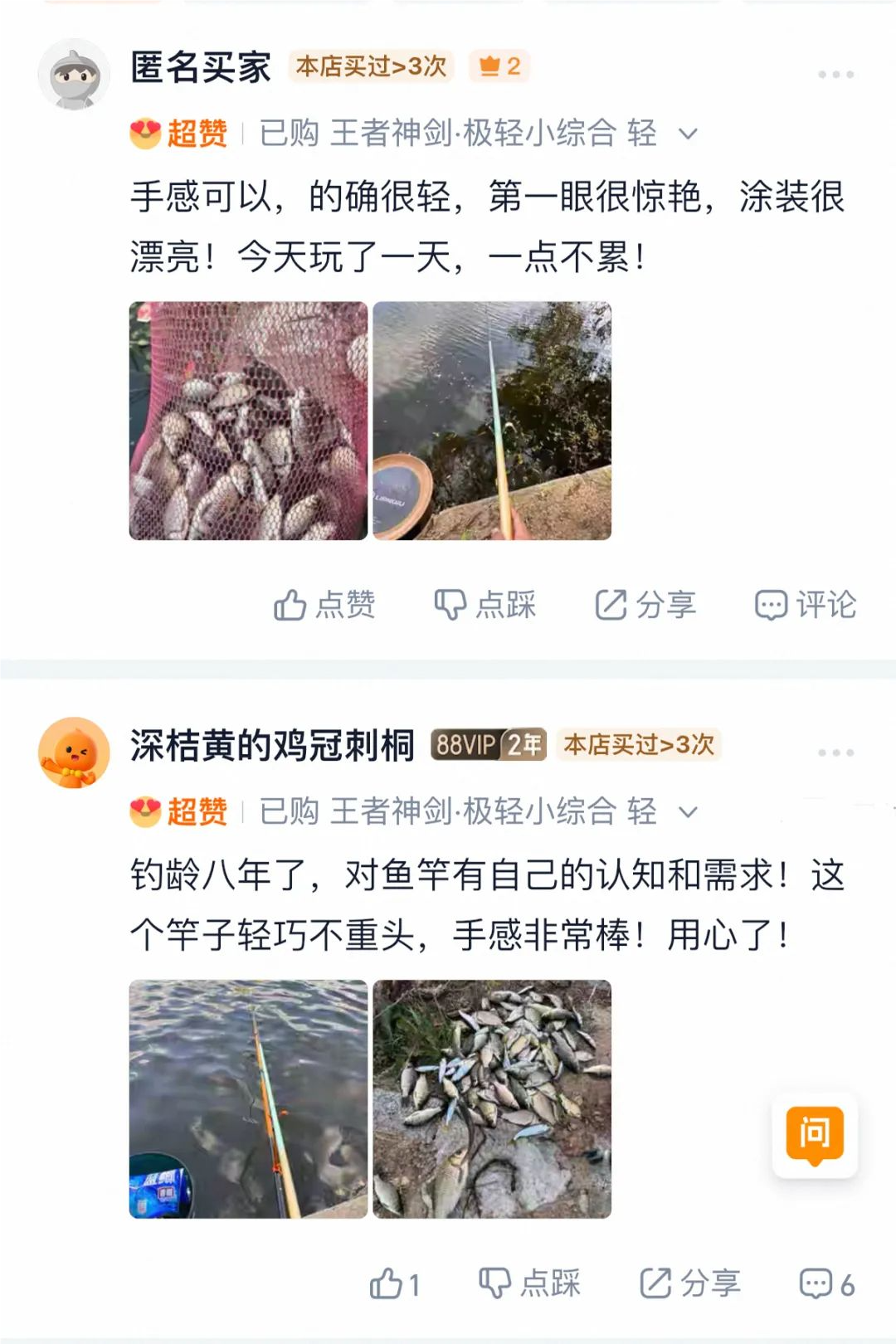This screenshot has height=1344, width=896.
Task: Open the rod over water photo by 深桔黄的鸡冠刺桐
Action: (x=248, y=1099)
